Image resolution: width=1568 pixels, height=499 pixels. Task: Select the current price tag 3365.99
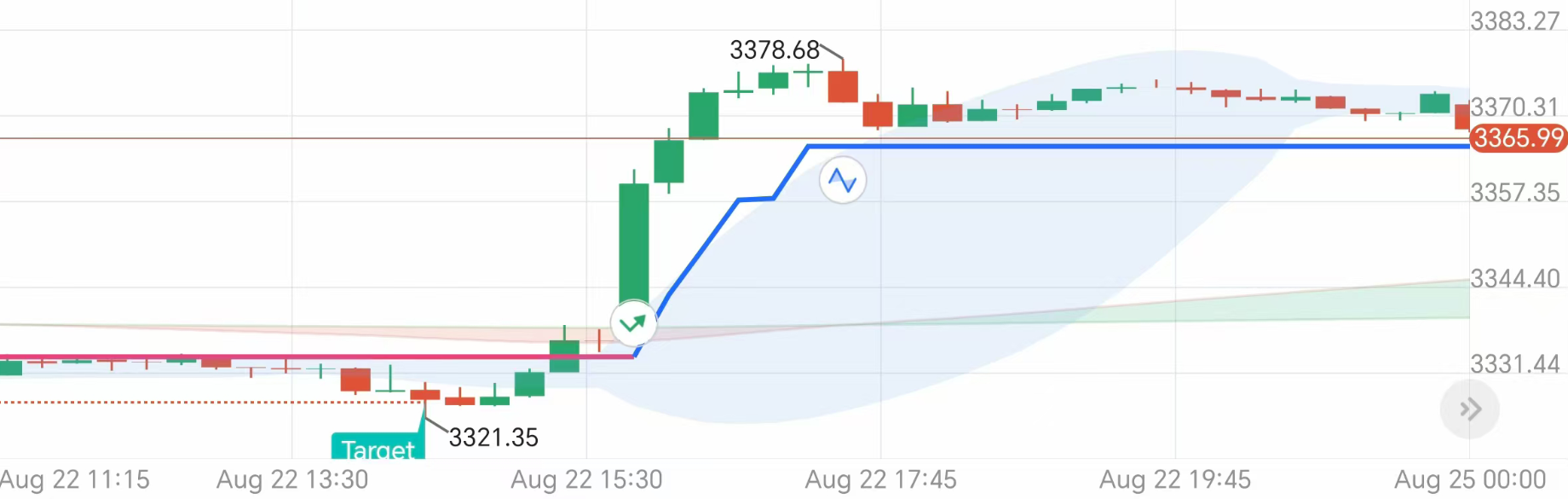(x=1519, y=137)
